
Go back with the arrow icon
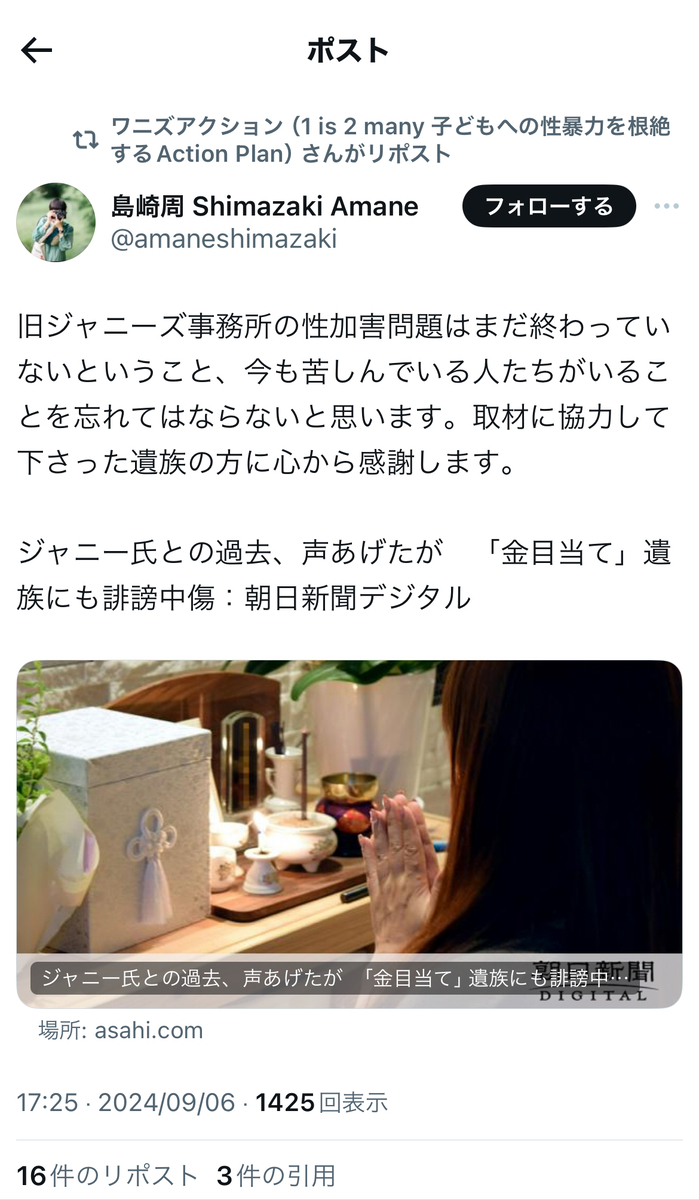(x=37, y=51)
